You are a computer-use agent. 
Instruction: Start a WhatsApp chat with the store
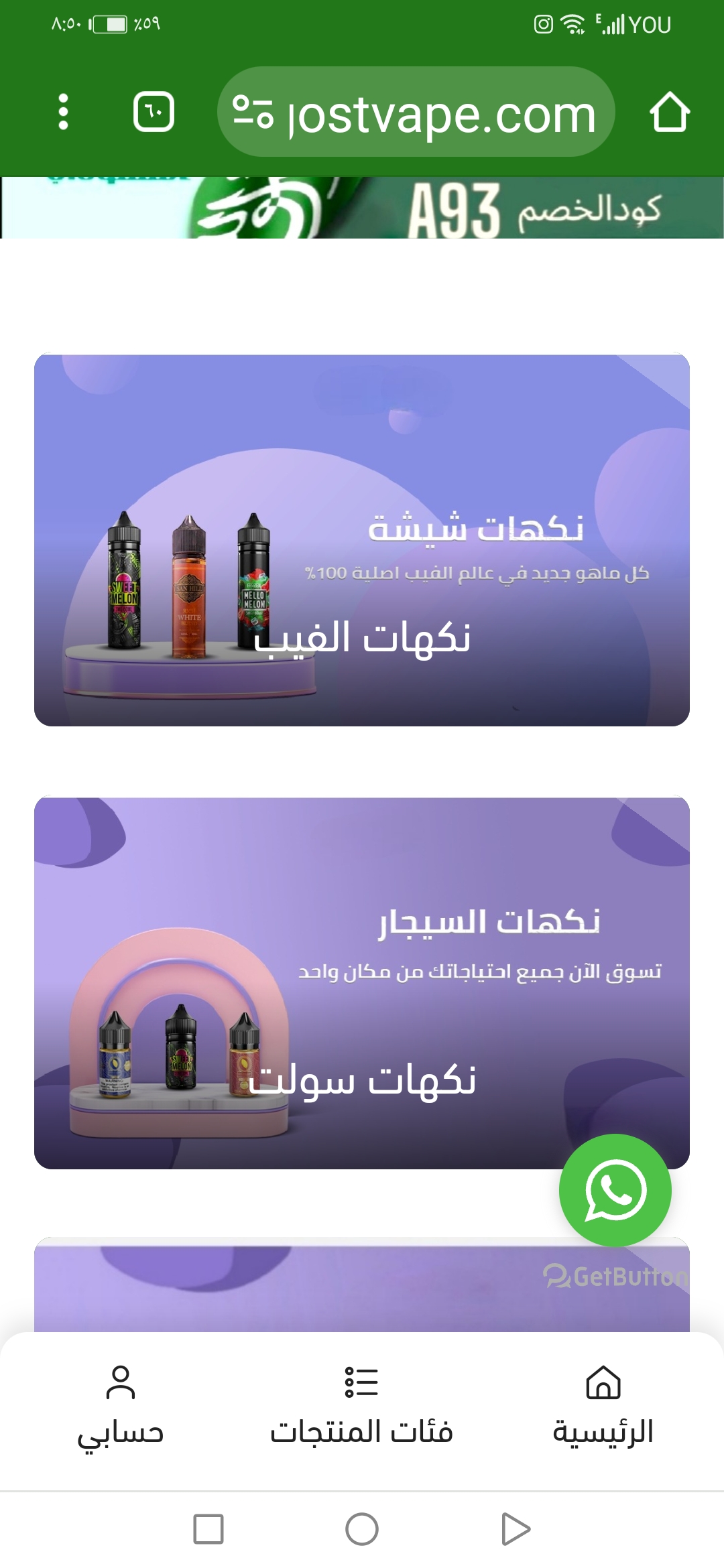615,1190
